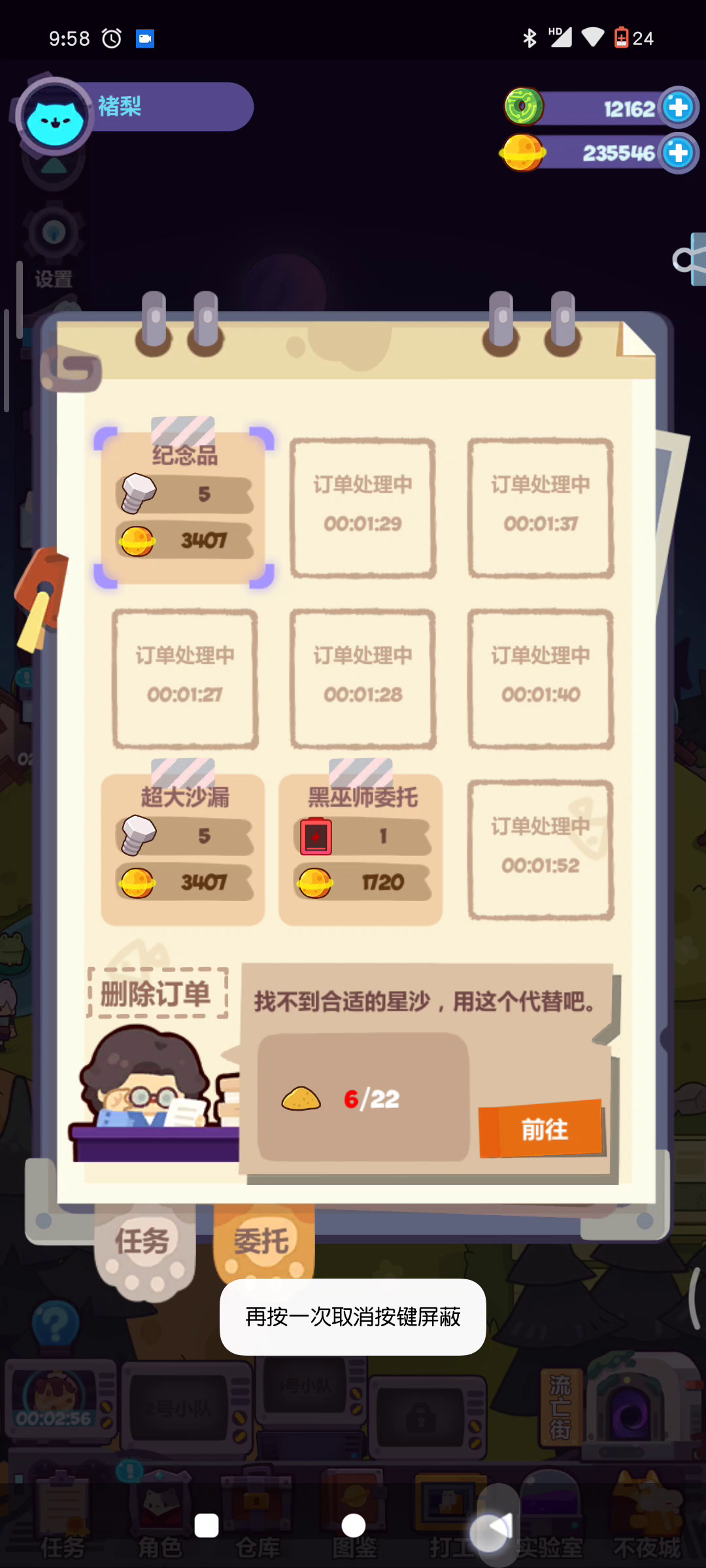Add more green currency with plus icon

pos(678,107)
